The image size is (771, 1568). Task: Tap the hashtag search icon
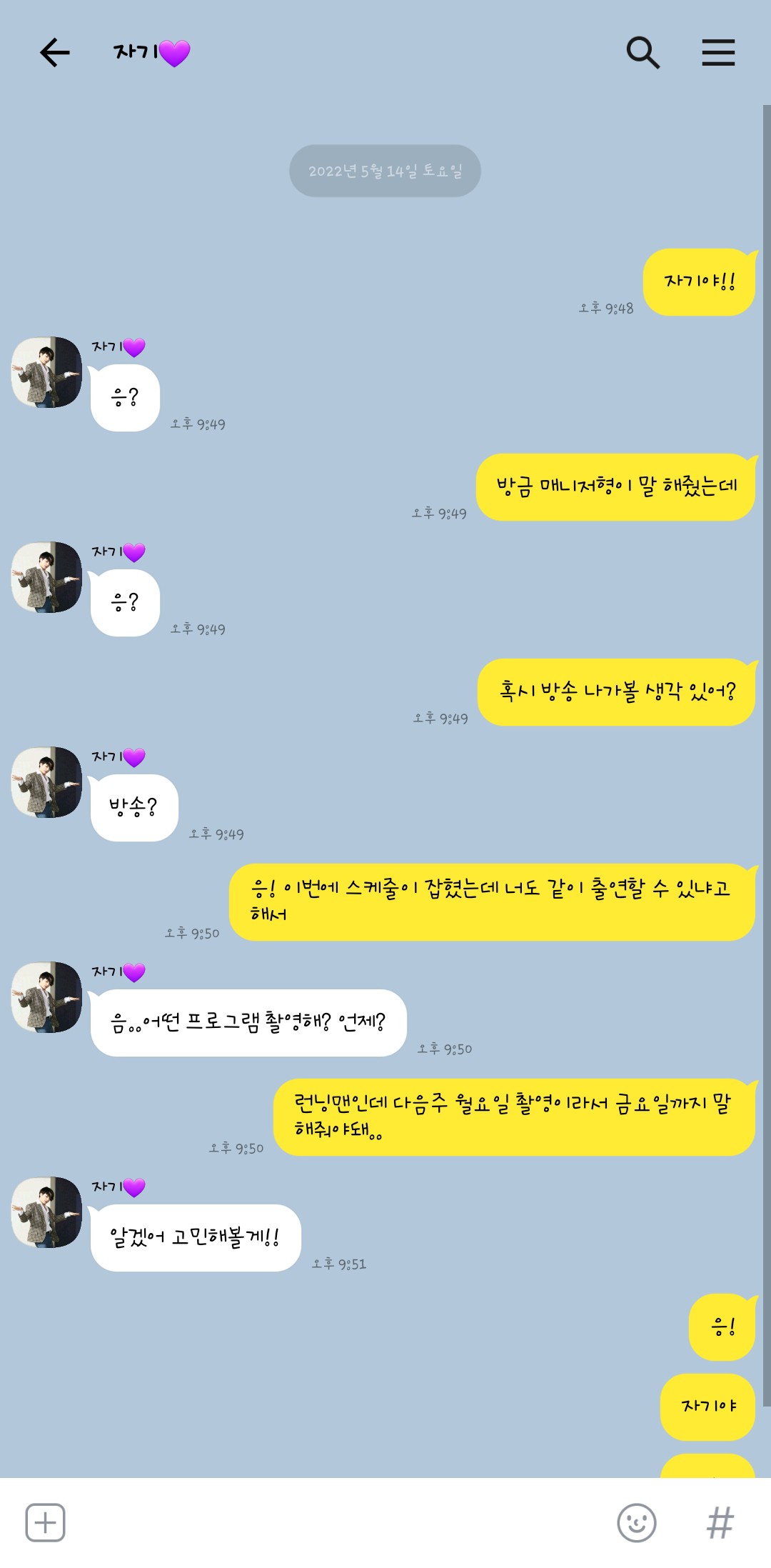(x=720, y=1522)
